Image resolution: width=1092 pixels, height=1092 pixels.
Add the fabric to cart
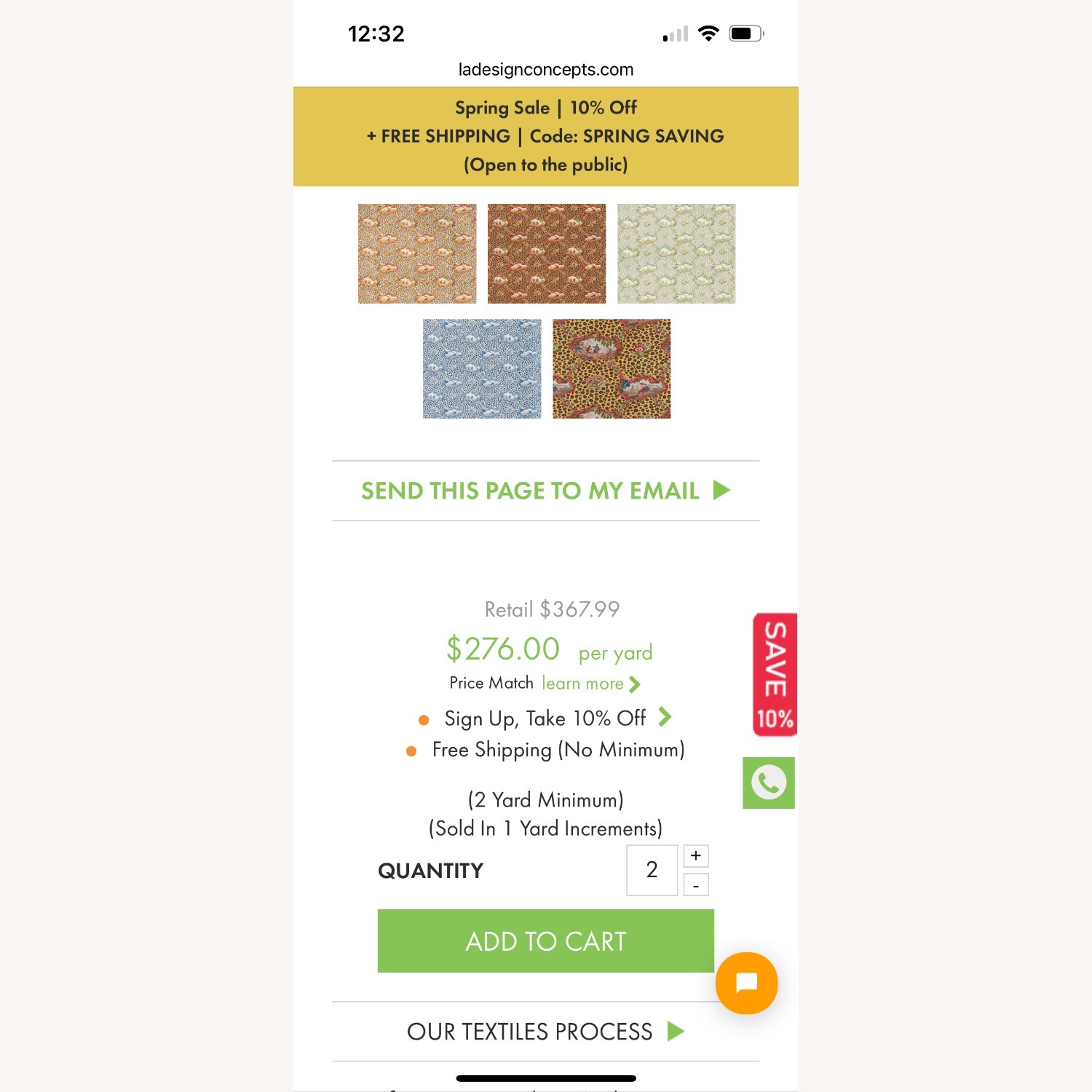coord(545,941)
